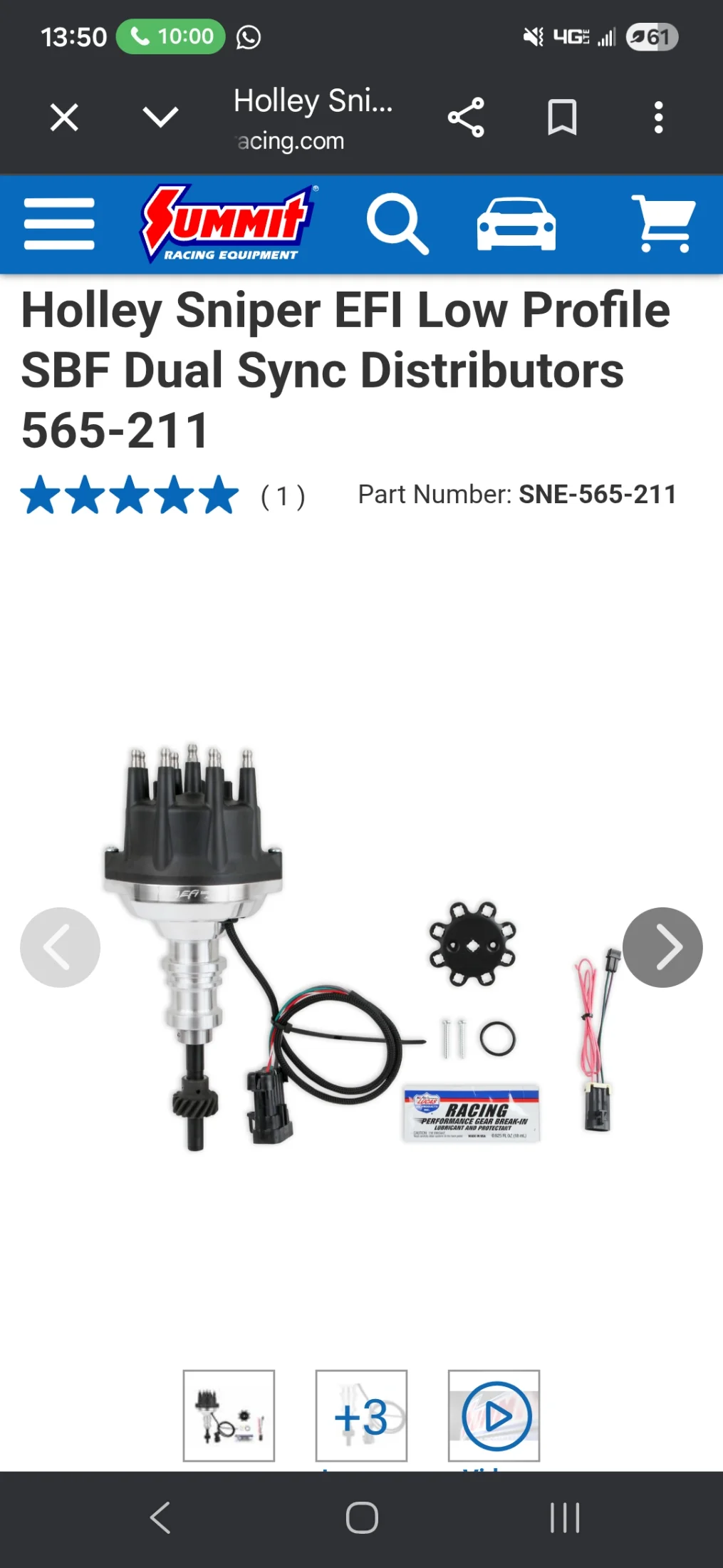
Task: Go back using system navigation
Action: [x=160, y=1517]
